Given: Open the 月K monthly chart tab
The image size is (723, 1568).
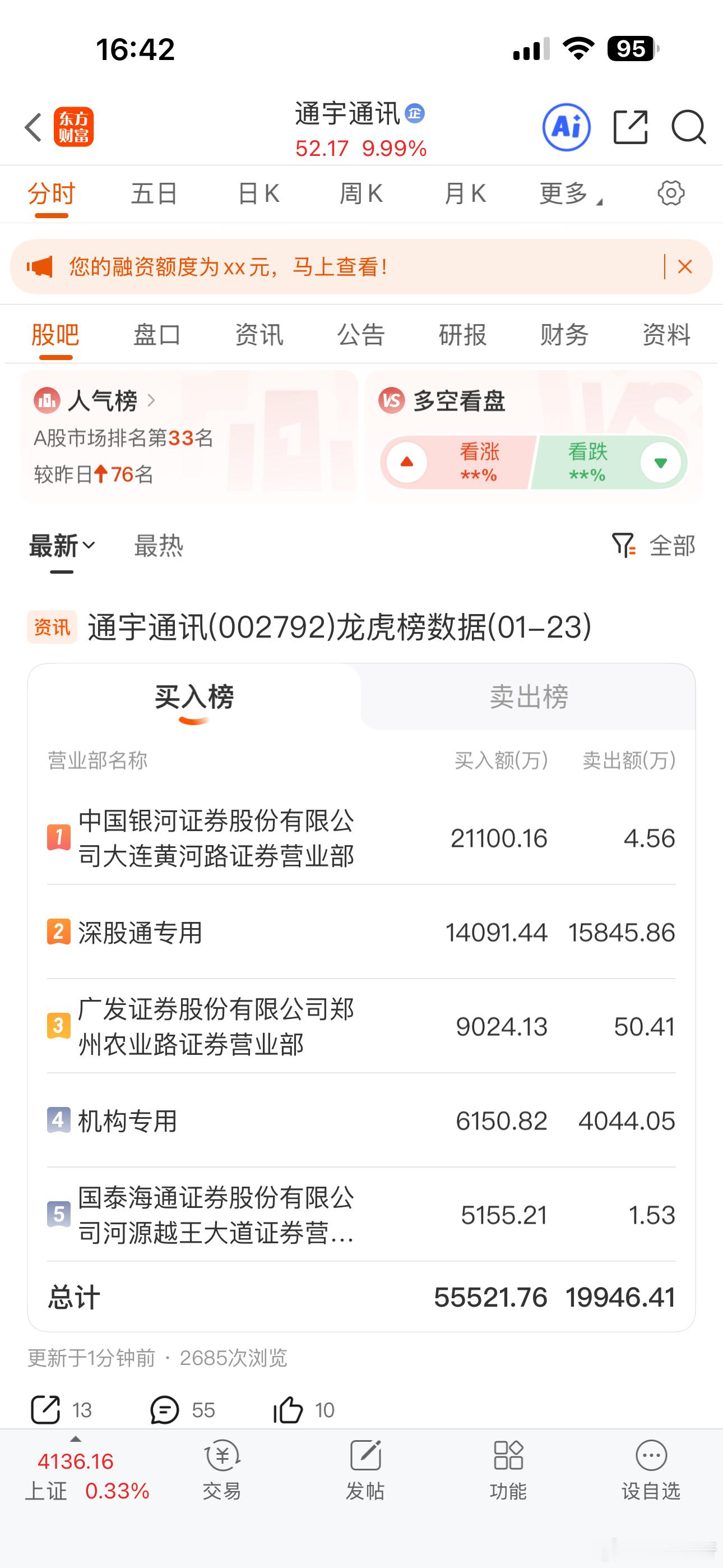Looking at the screenshot, I should [x=465, y=193].
